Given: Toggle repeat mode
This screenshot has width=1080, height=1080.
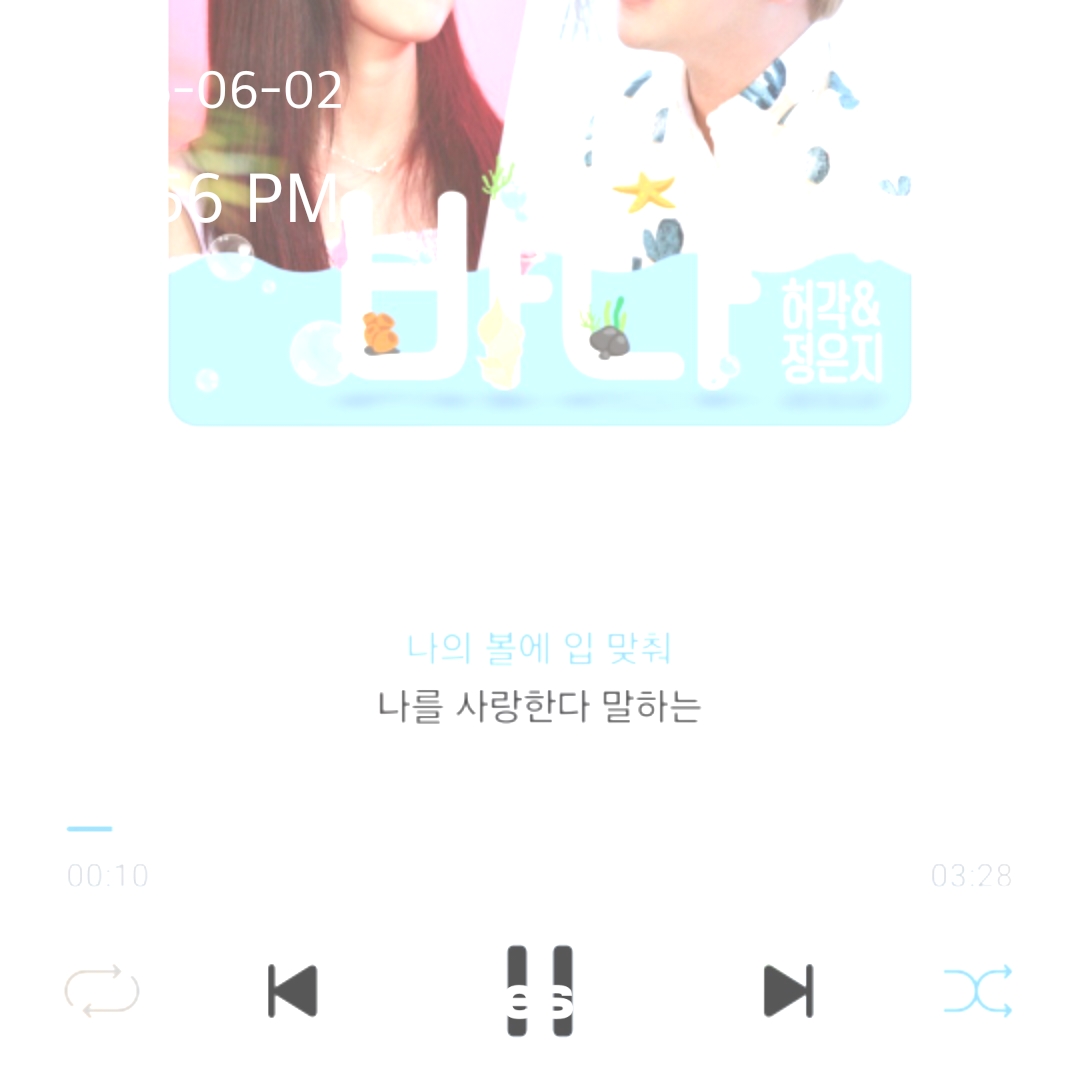Looking at the screenshot, I should coord(101,991).
